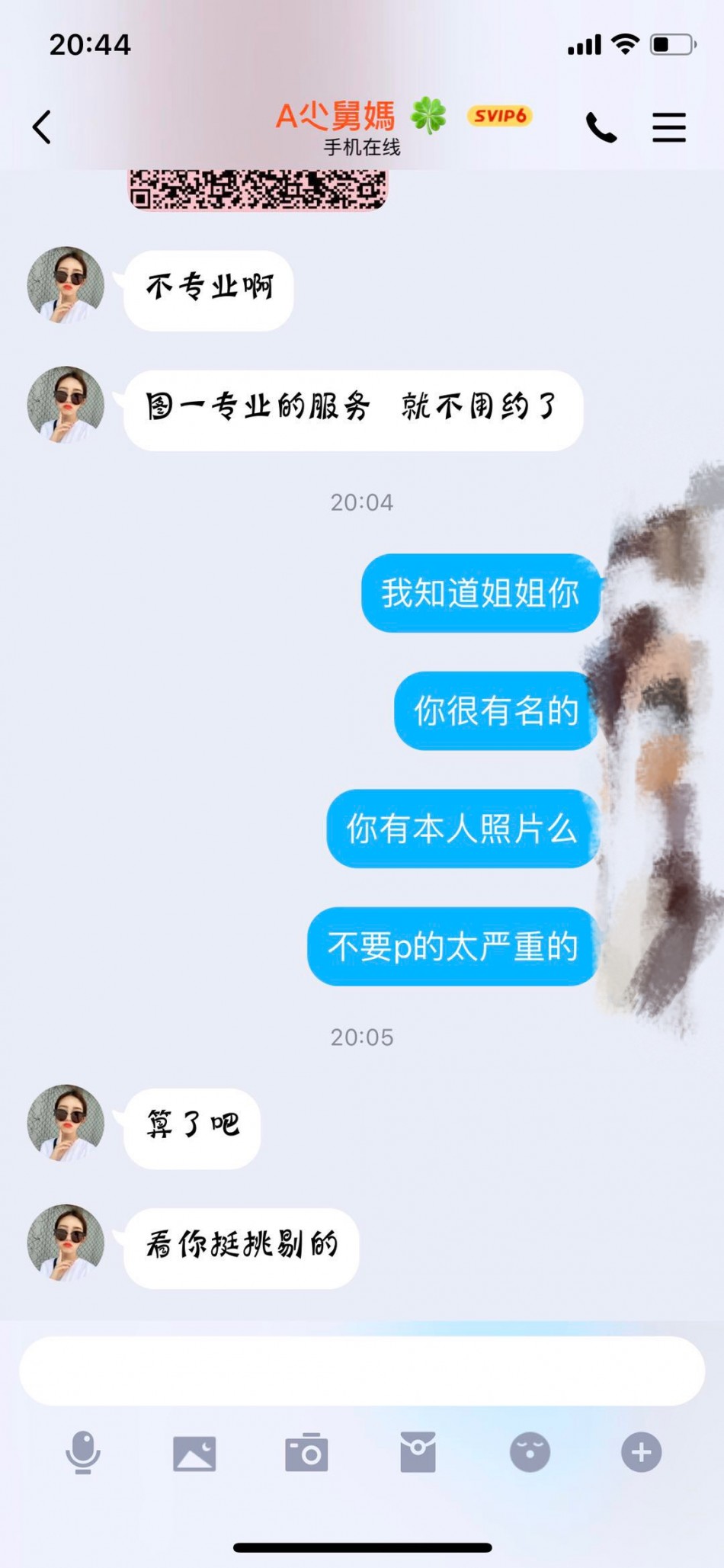Start a voice call with the contact
This screenshot has width=724, height=1568.
pyautogui.click(x=601, y=127)
